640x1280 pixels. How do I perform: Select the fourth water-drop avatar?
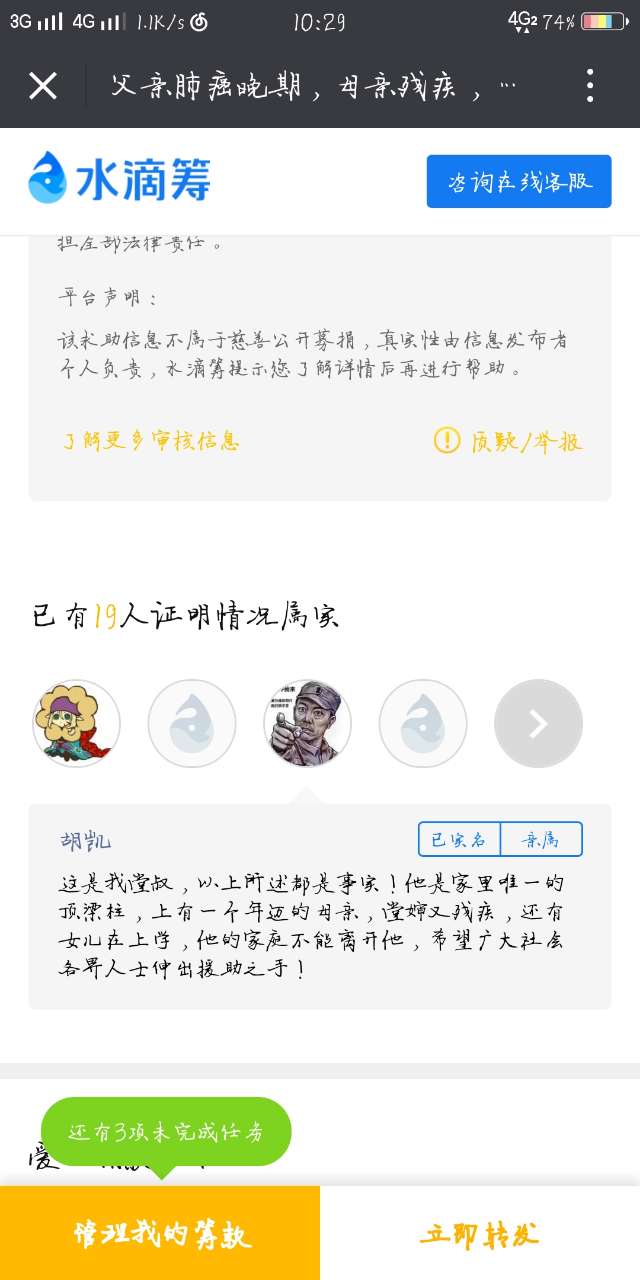click(423, 723)
